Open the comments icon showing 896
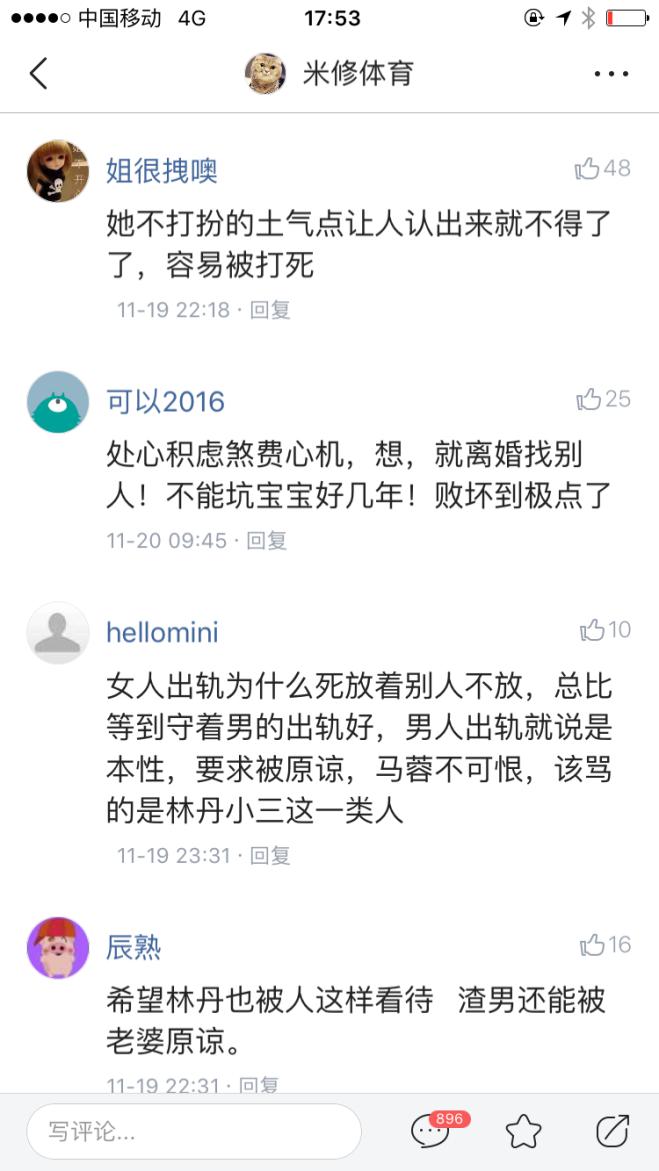This screenshot has width=659, height=1171. (x=433, y=1130)
